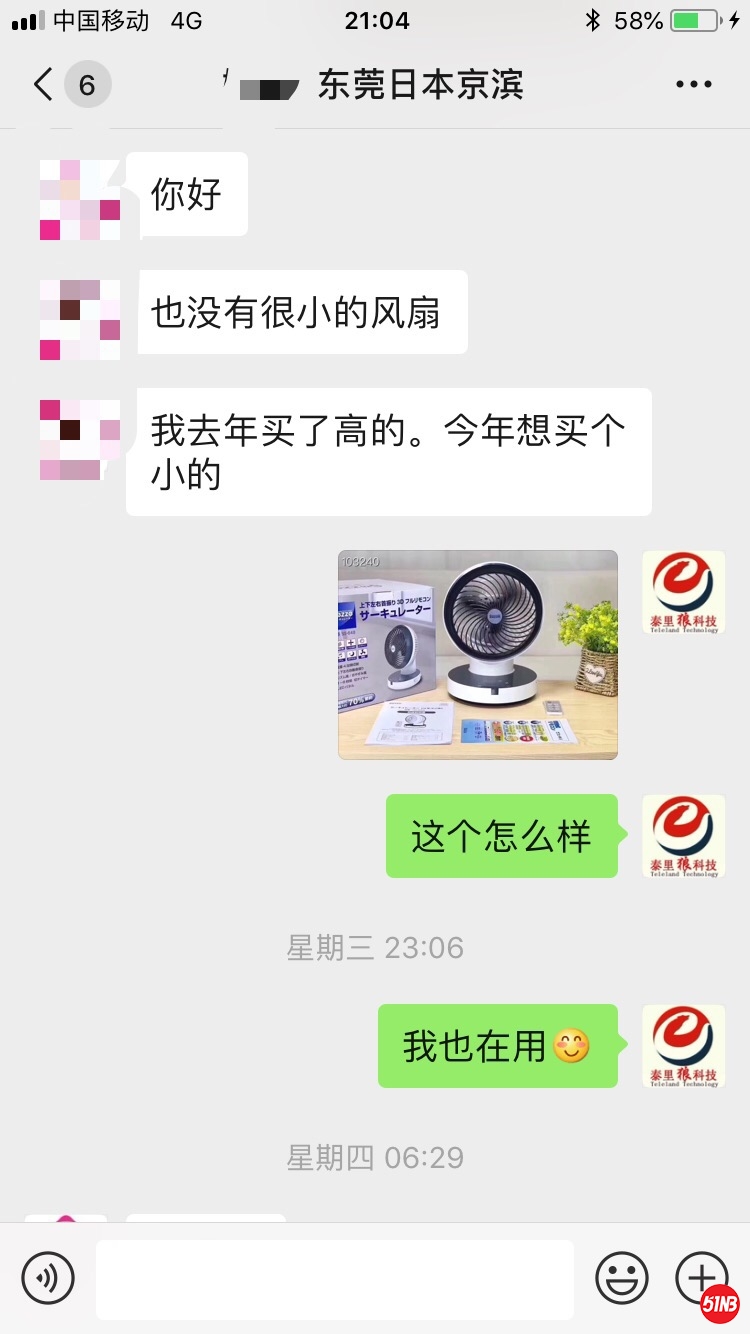Image resolution: width=750 pixels, height=1334 pixels.
Task: Open the emoji picker icon
Action: click(621, 1277)
